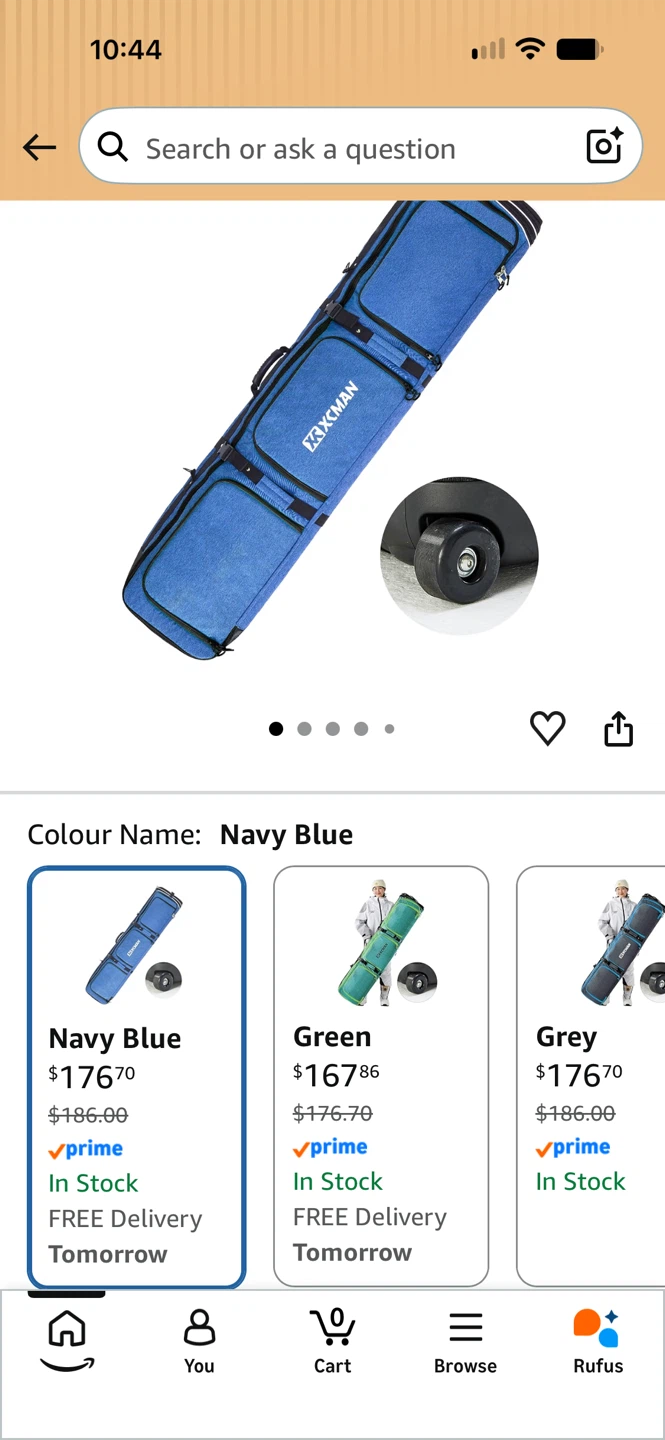Select the Navy Blue colour option
This screenshot has height=1440, width=665.
click(x=136, y=1077)
